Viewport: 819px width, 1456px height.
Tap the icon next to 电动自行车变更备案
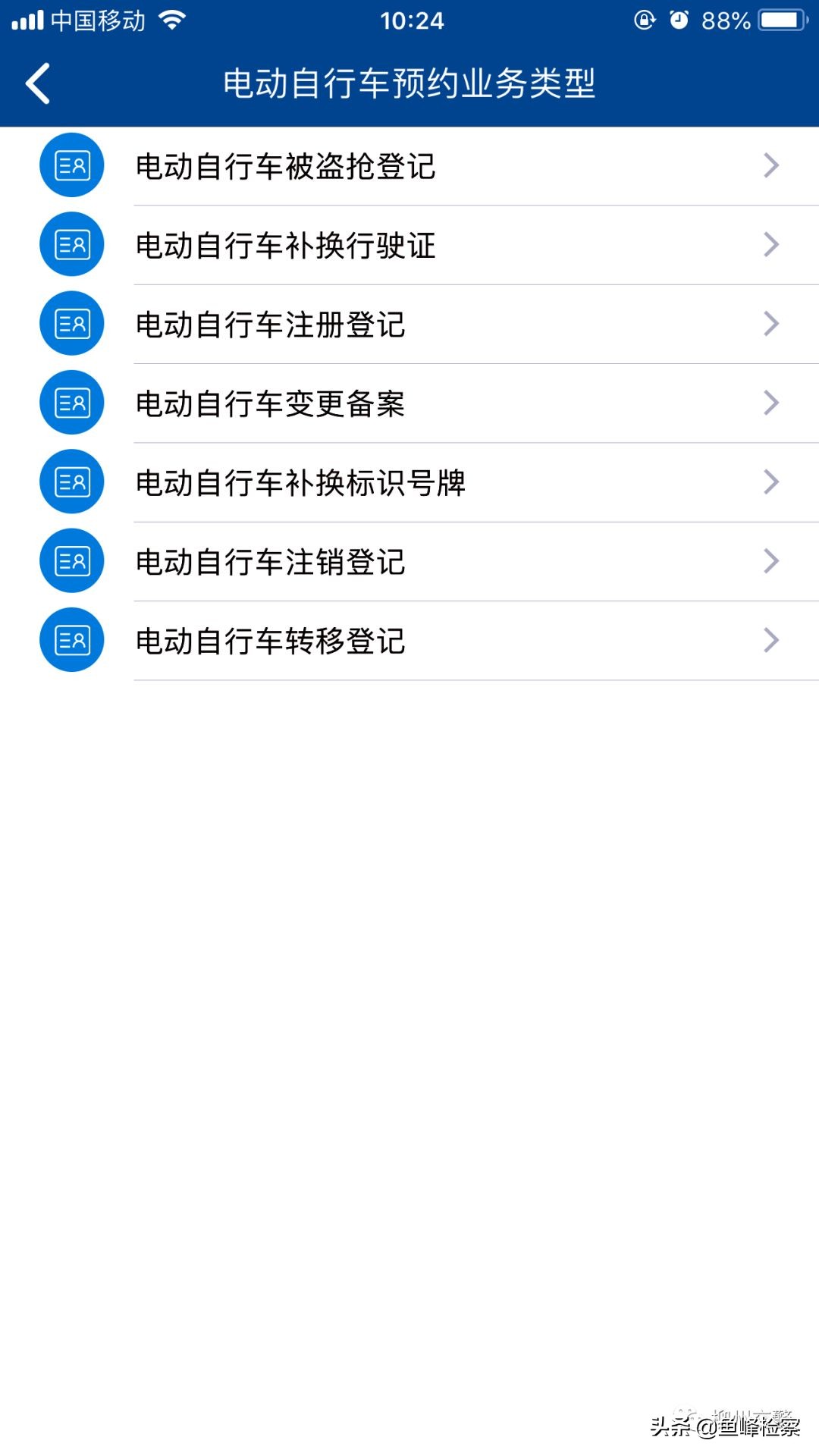(71, 402)
